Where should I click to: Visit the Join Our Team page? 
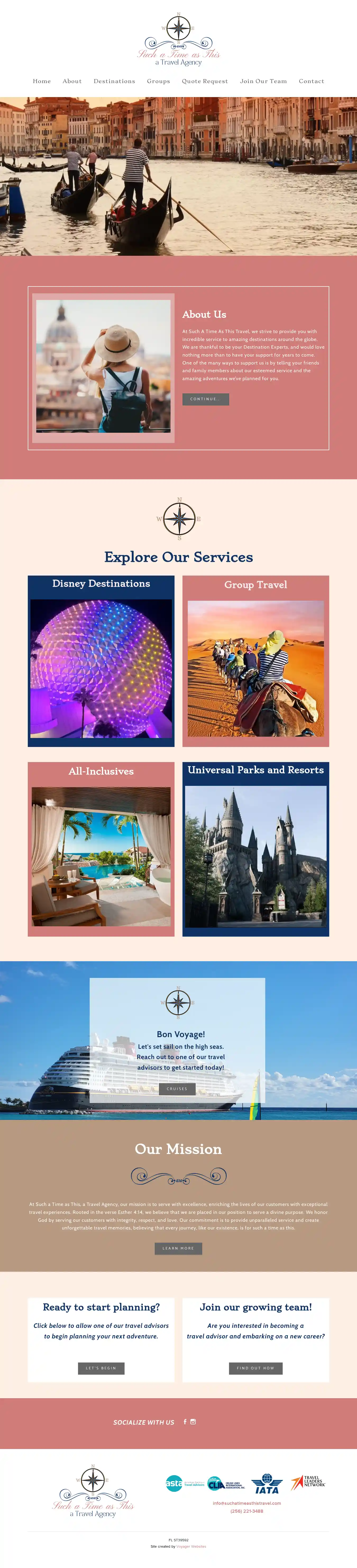click(x=263, y=81)
